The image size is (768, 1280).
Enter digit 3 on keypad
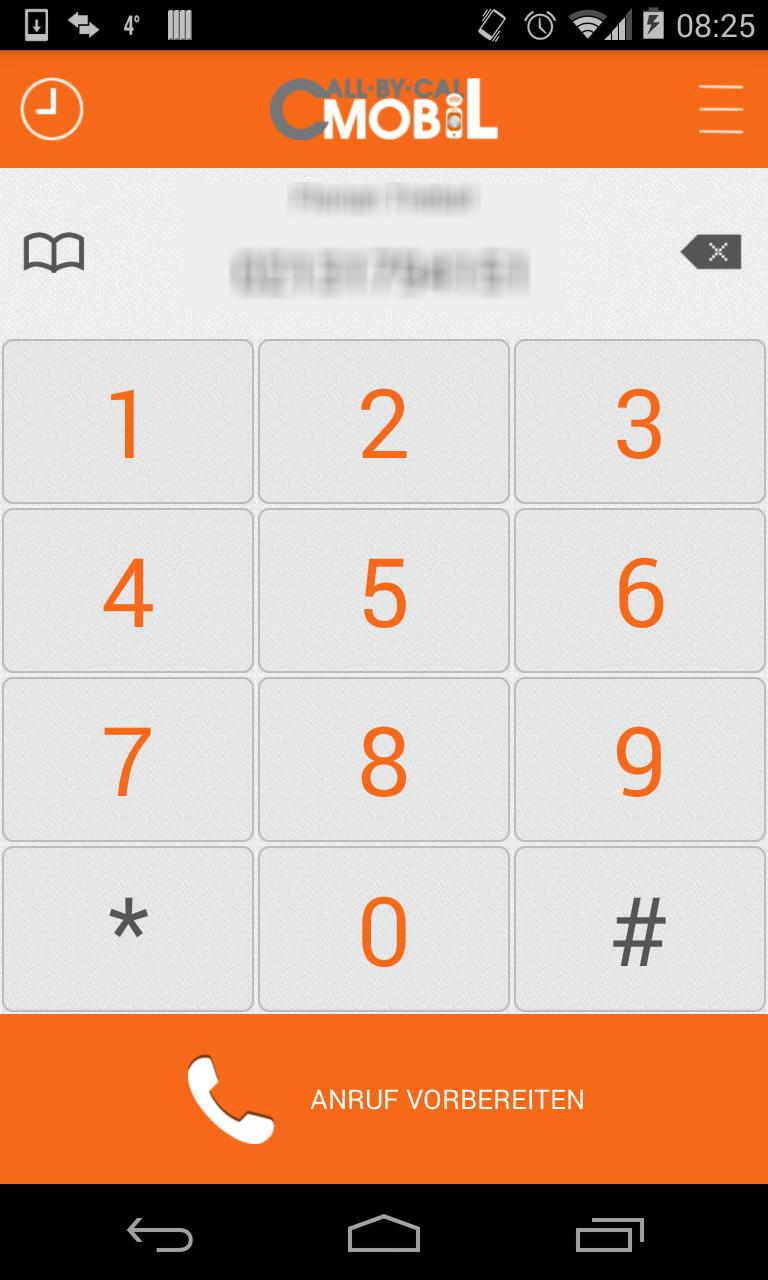pyautogui.click(x=640, y=422)
